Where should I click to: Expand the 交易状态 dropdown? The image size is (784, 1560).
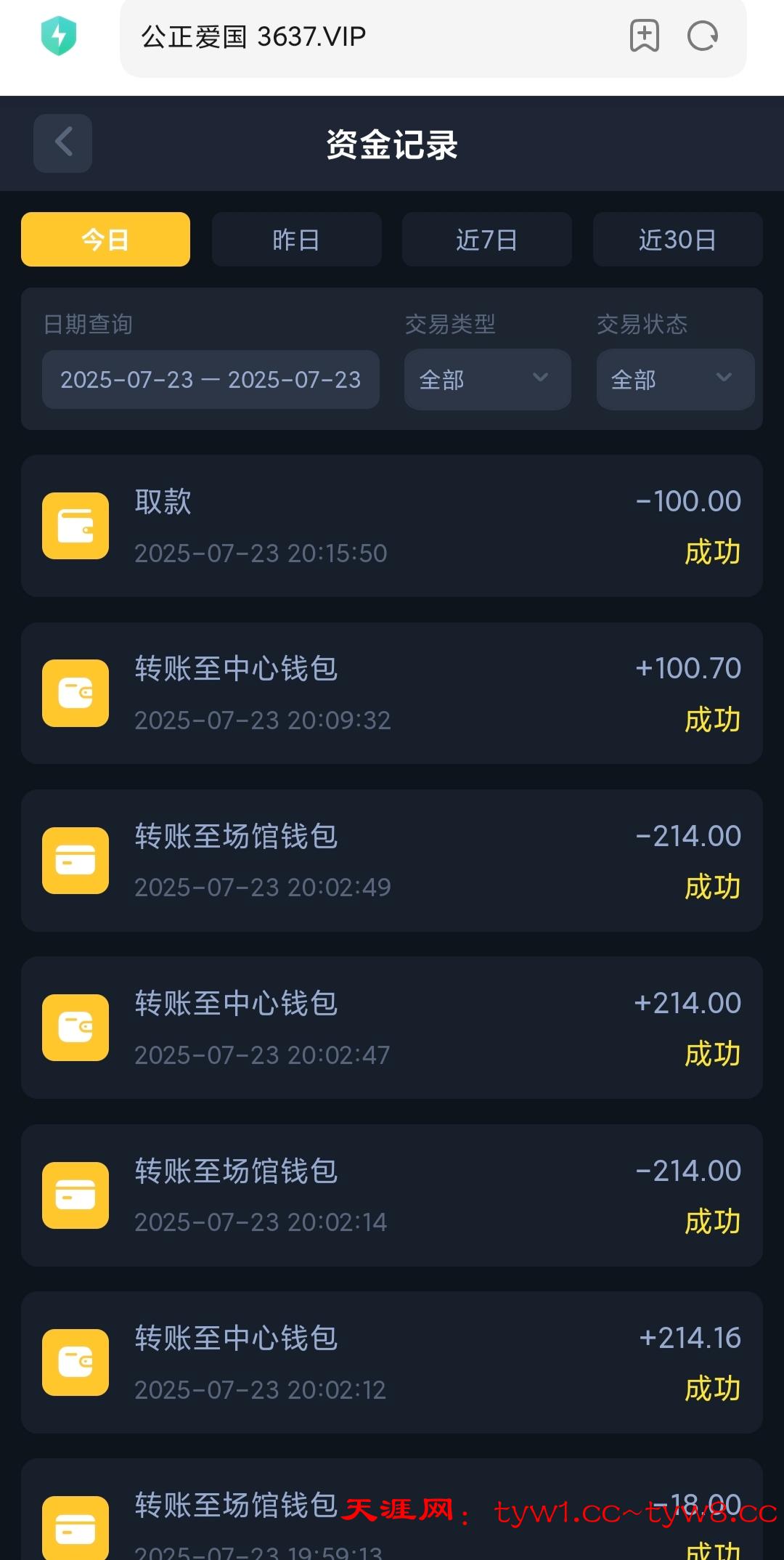click(x=675, y=379)
